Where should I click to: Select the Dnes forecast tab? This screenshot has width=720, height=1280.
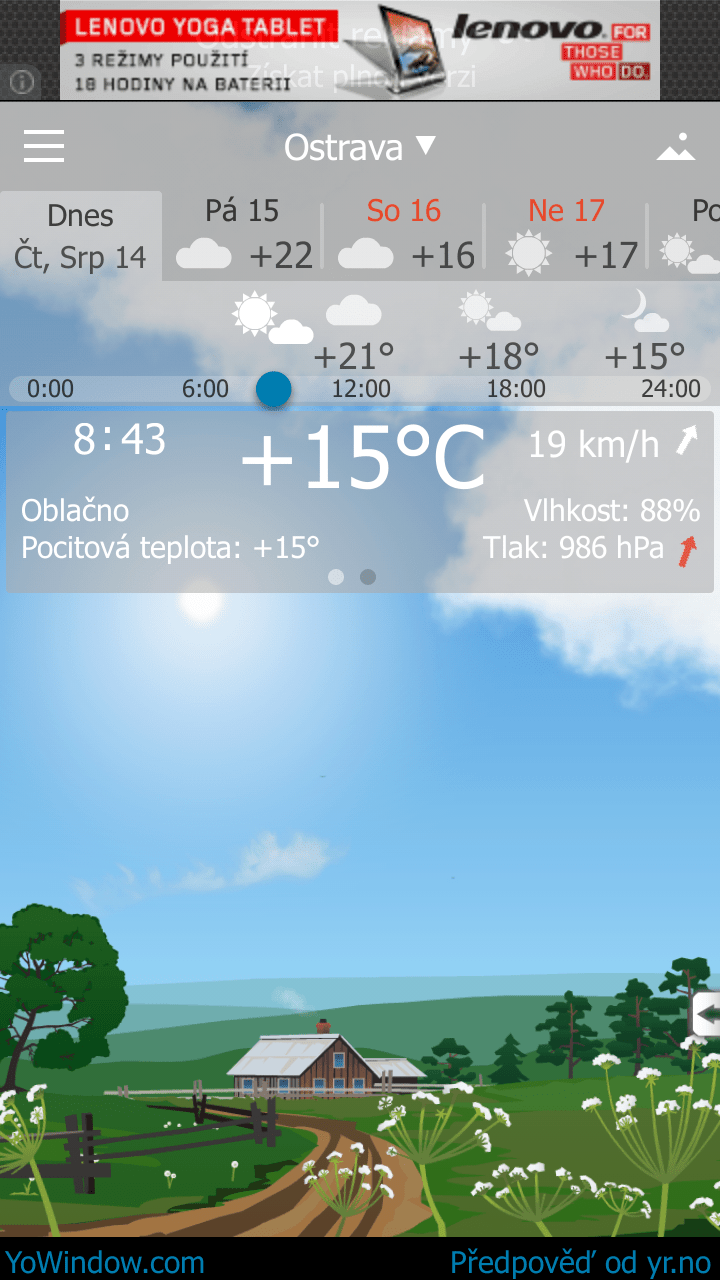pos(81,236)
